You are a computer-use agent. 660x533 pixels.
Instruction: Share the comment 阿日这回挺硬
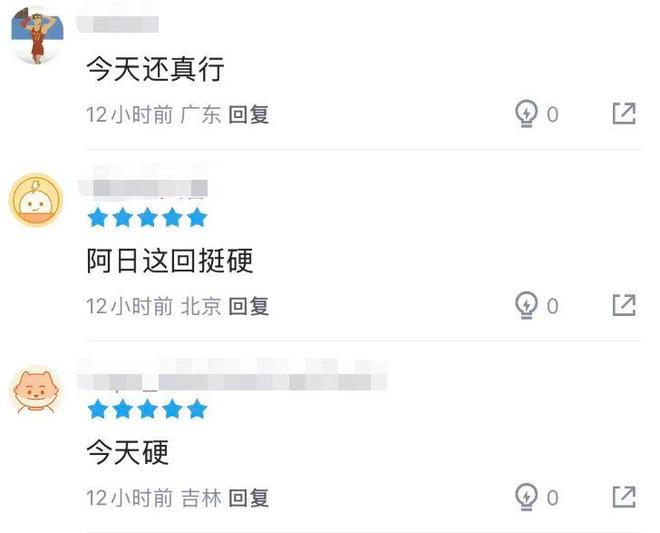click(x=623, y=306)
